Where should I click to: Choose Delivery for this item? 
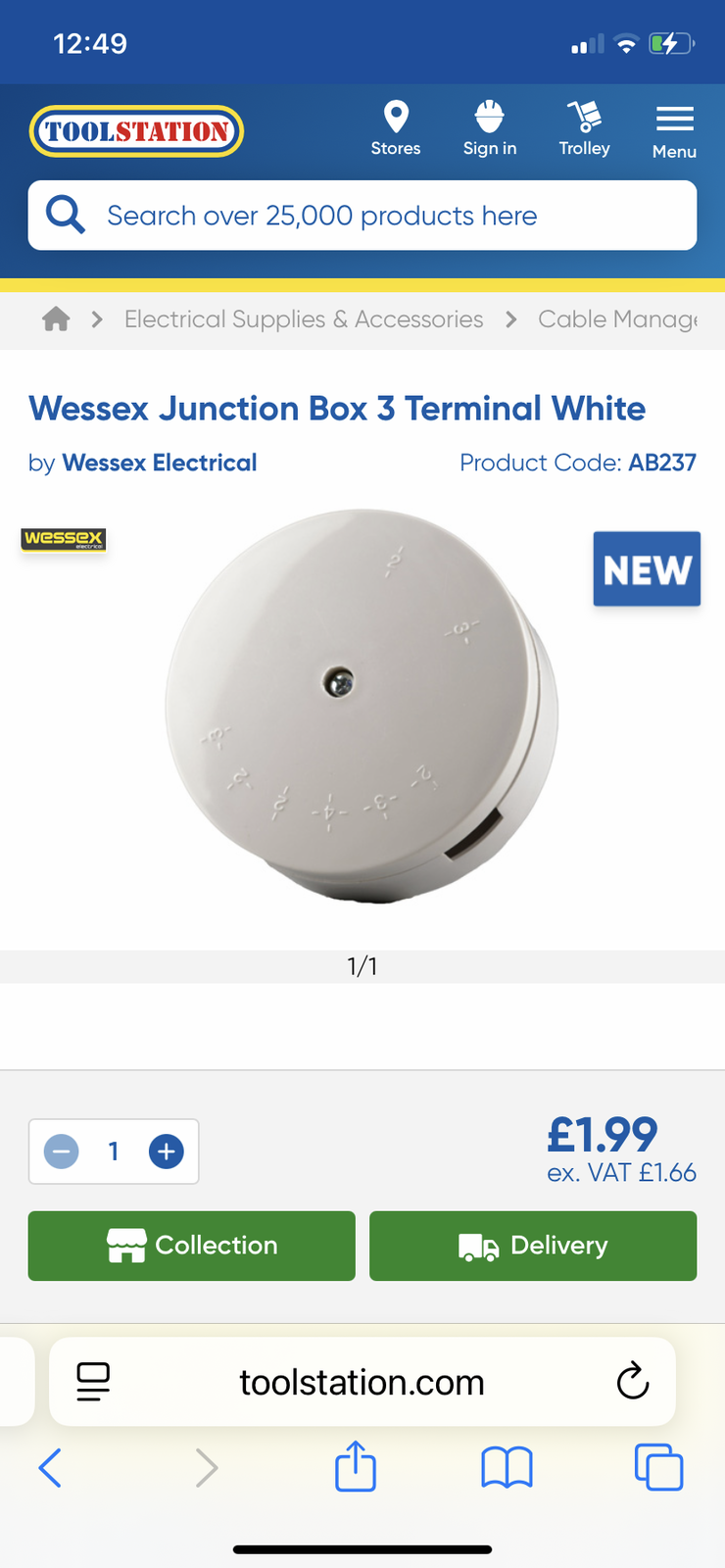tap(533, 1246)
